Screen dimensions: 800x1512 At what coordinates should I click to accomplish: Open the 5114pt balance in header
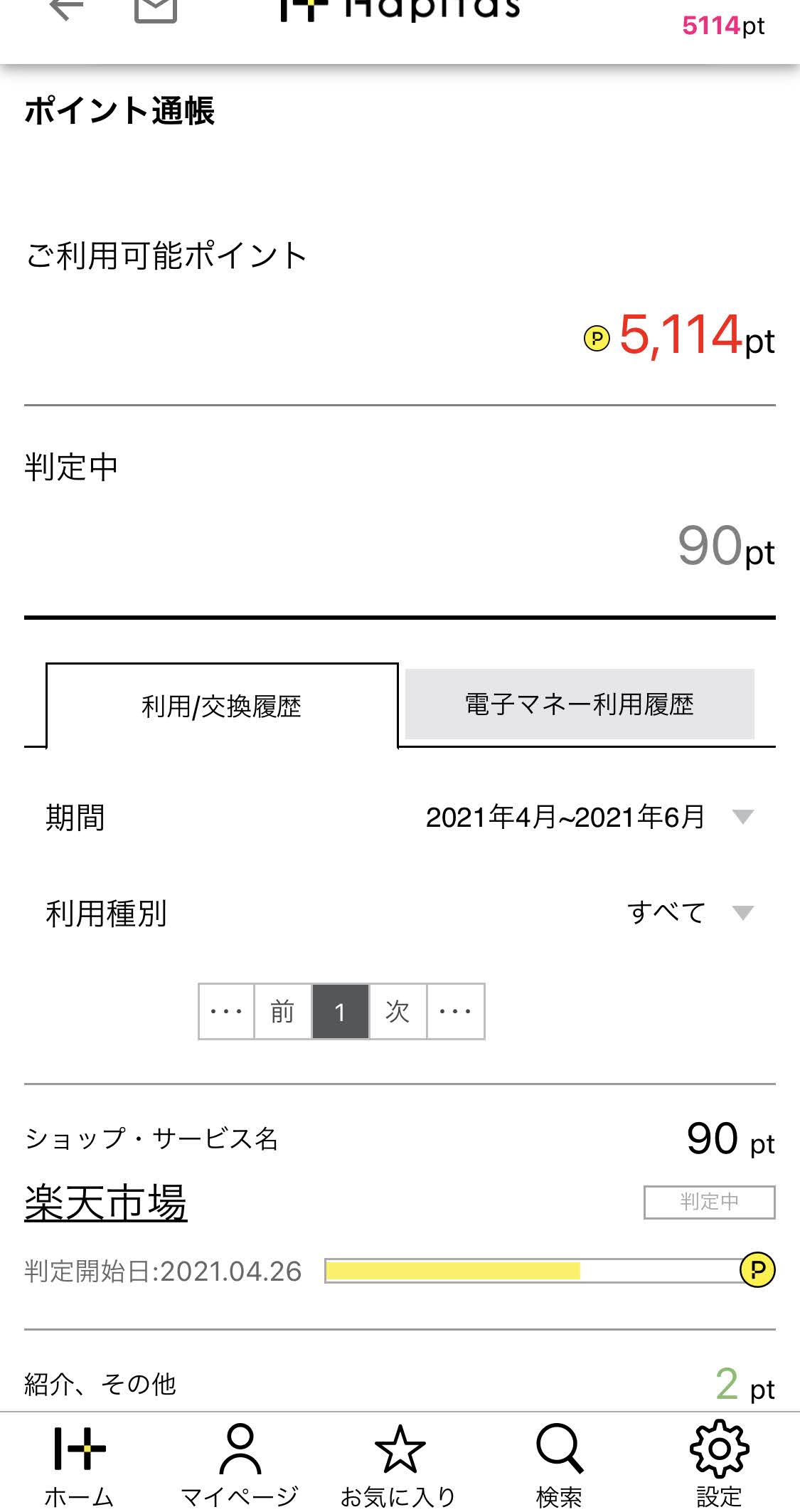[x=722, y=26]
